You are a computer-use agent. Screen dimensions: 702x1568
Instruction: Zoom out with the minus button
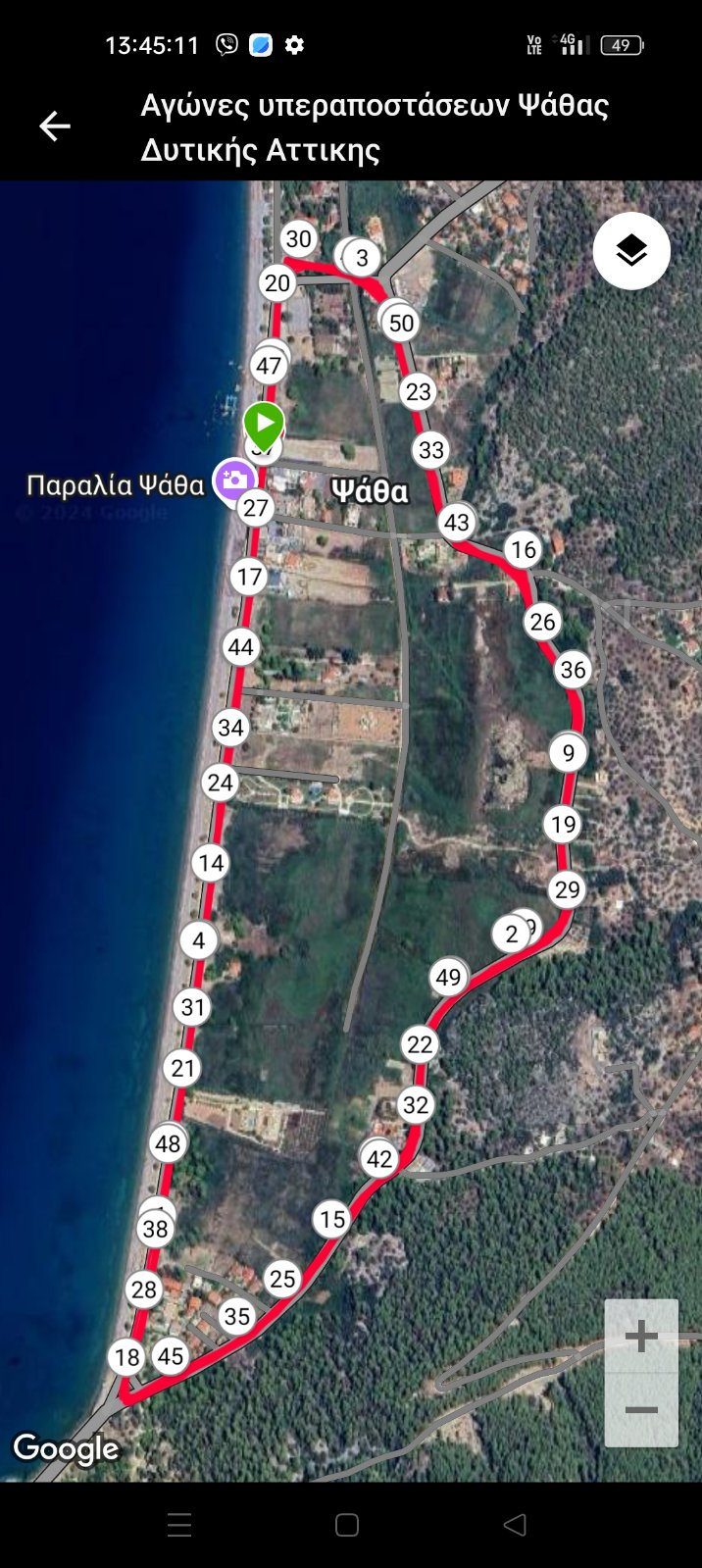pos(641,1411)
